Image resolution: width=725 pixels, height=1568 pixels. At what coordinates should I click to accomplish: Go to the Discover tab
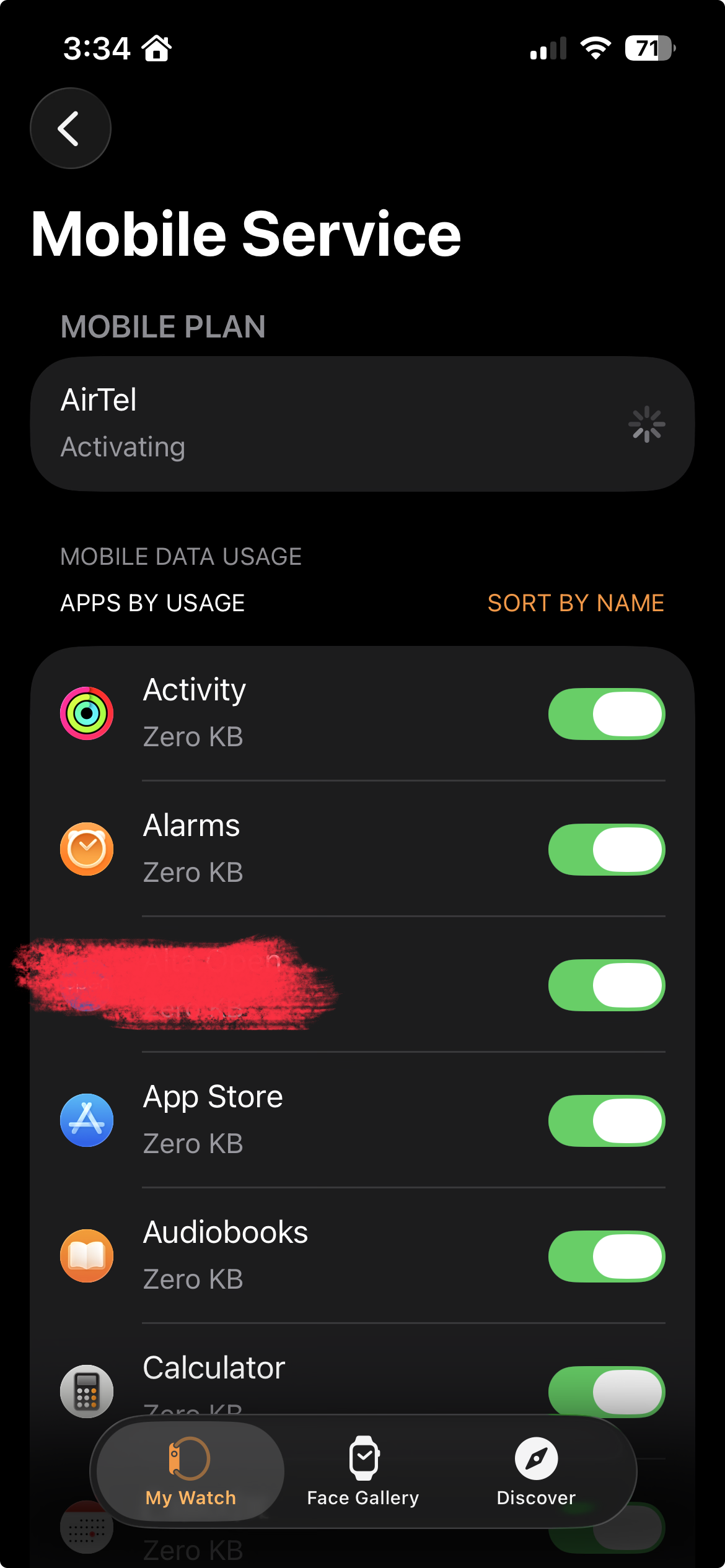click(x=536, y=1471)
